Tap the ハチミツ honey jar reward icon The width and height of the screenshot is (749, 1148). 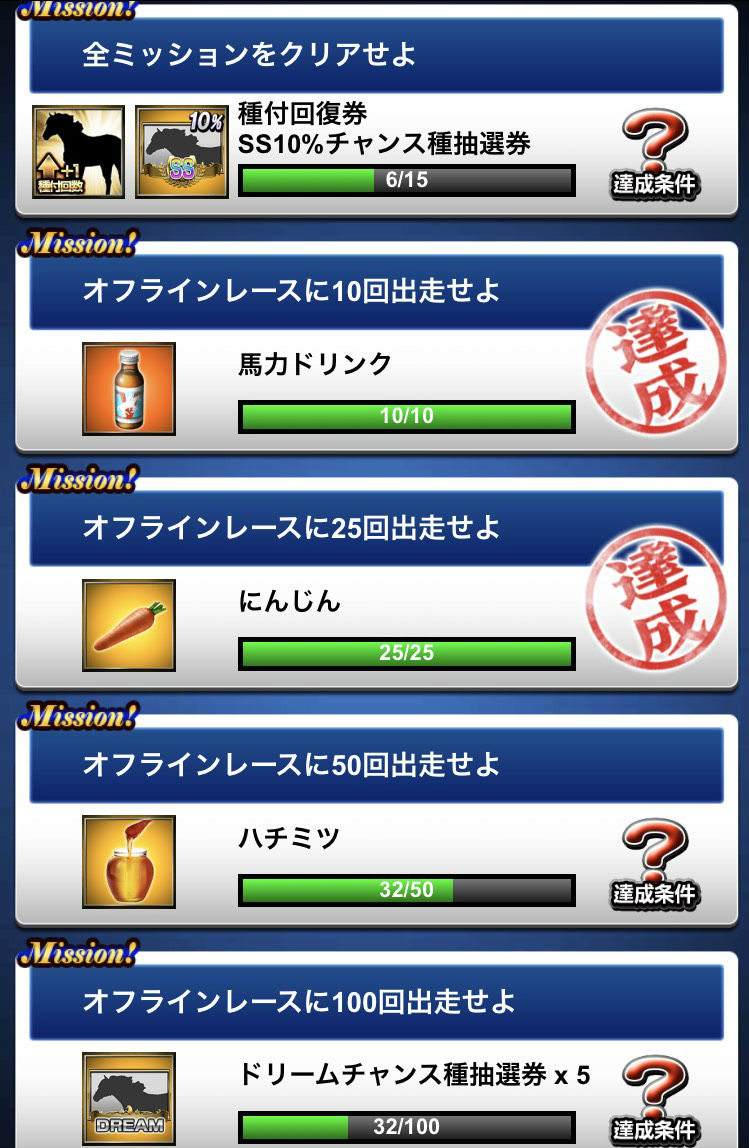129,861
